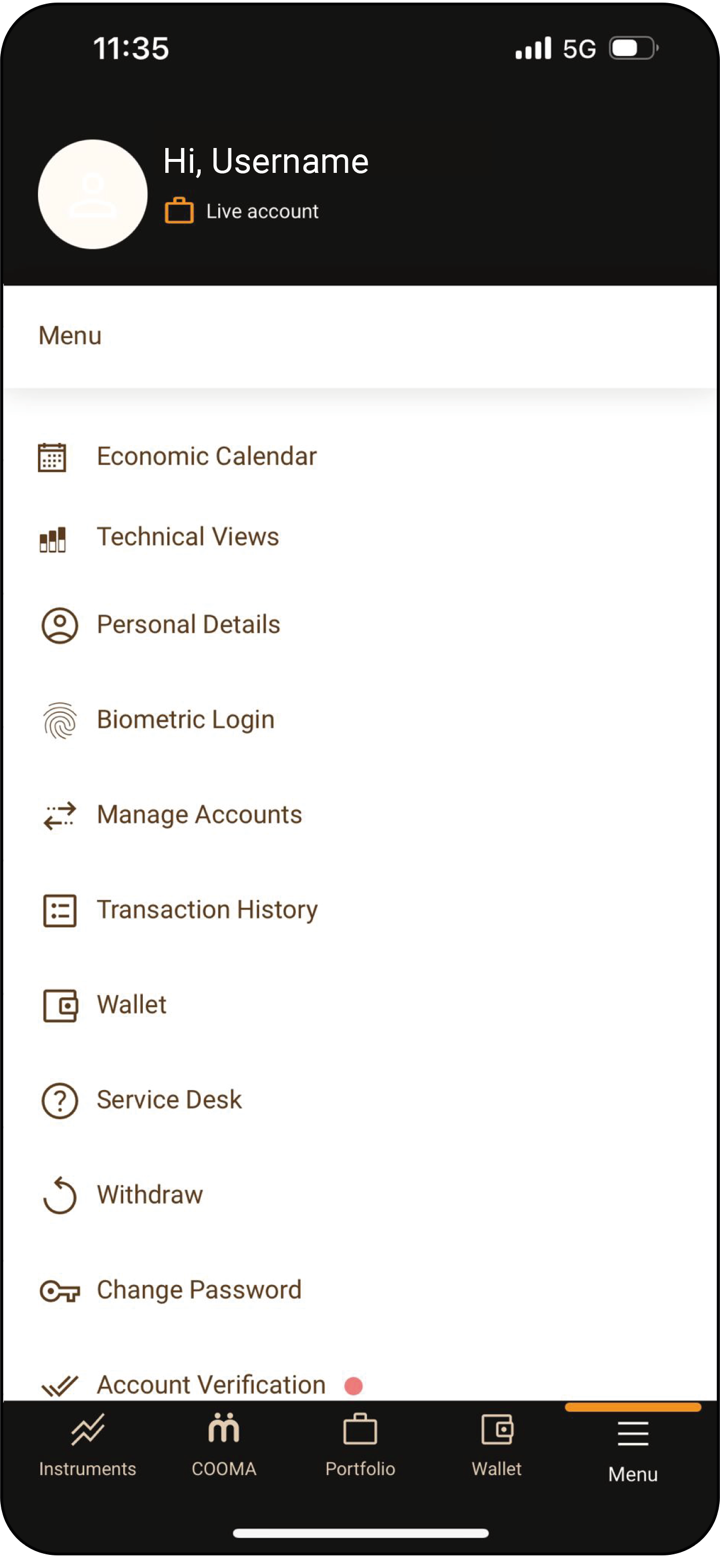Select Biometric Login
The height and width of the screenshot is (1558, 720).
[x=185, y=720]
